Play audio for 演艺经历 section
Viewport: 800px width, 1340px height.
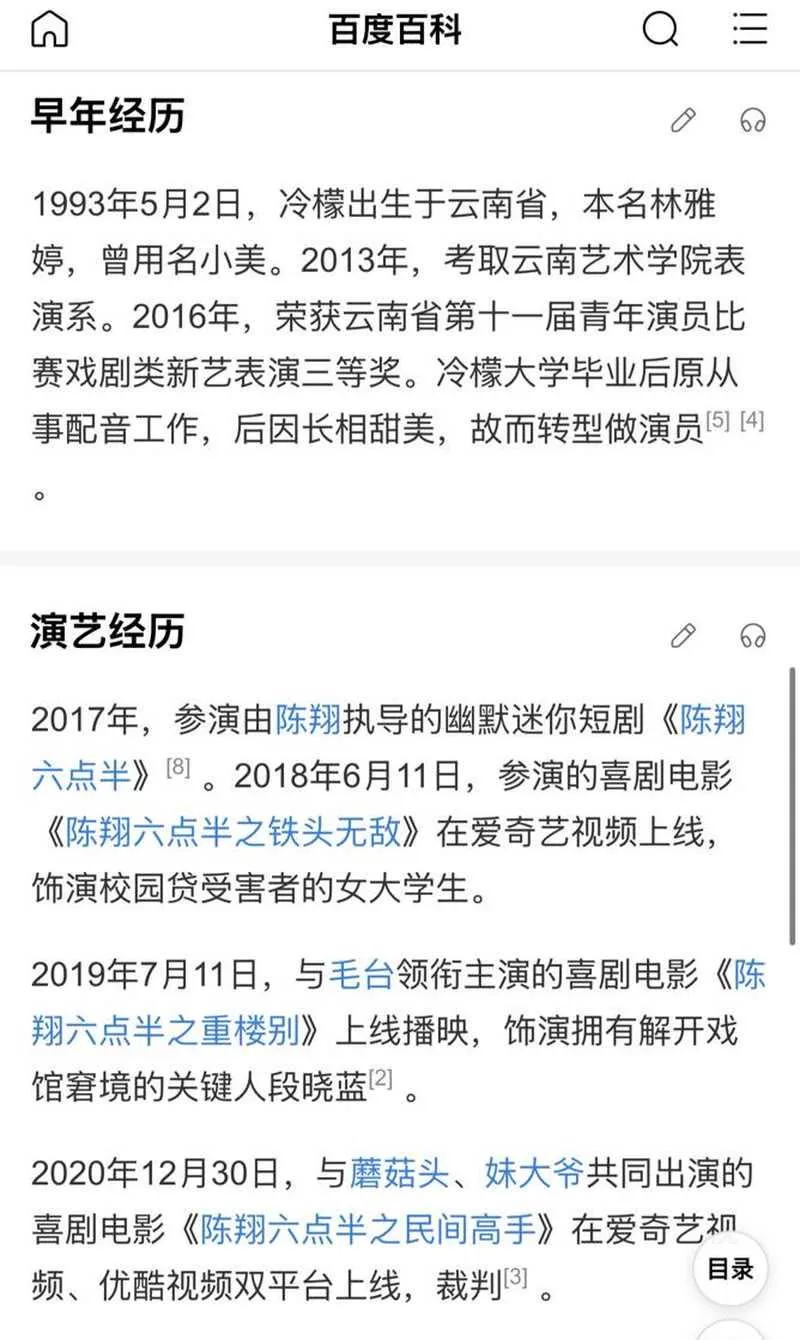(x=752, y=635)
